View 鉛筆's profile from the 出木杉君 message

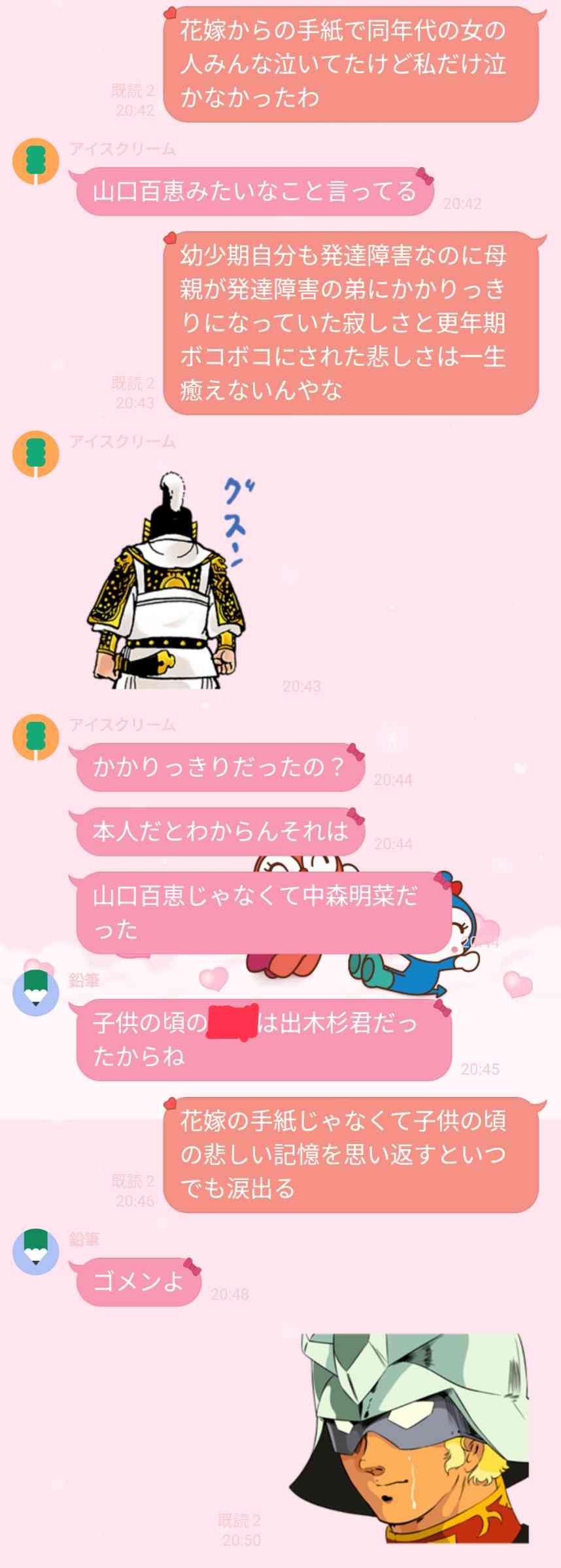[x=36, y=992]
